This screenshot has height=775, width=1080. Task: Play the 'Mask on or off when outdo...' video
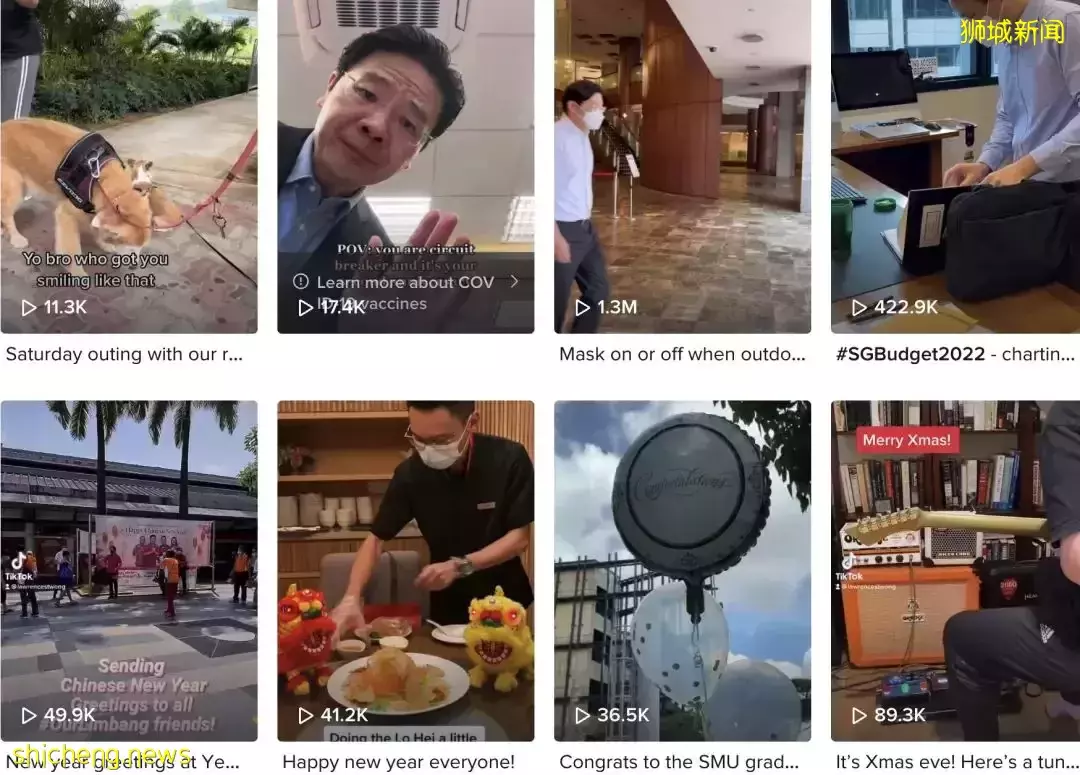pyautogui.click(x=682, y=165)
